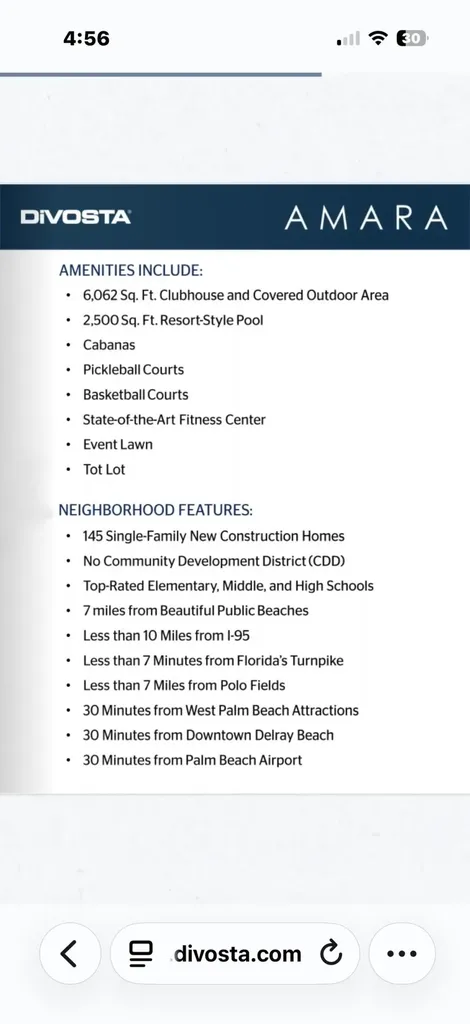The image size is (470, 1024).
Task: Open the three-dot more options menu
Action: pos(401,953)
